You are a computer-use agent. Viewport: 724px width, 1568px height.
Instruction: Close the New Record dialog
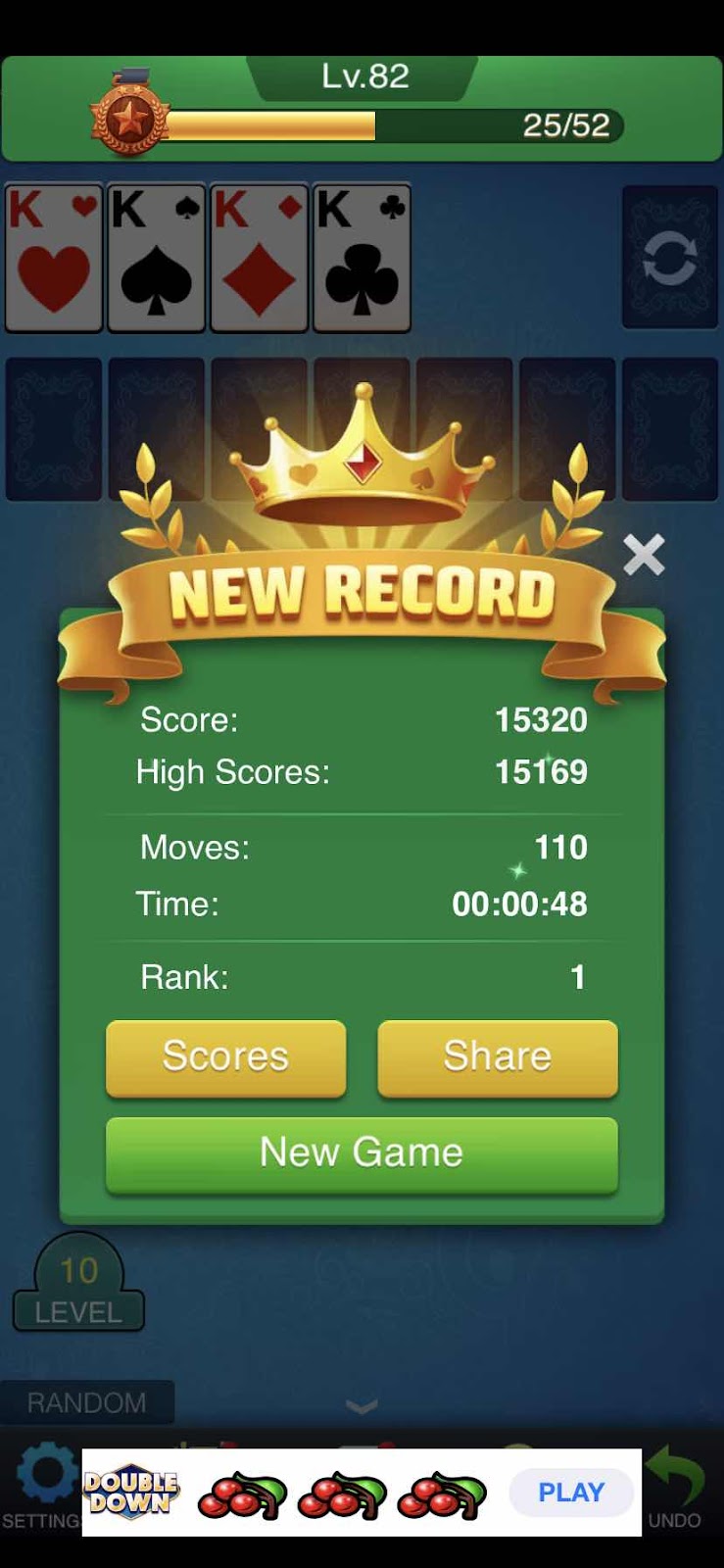(644, 555)
